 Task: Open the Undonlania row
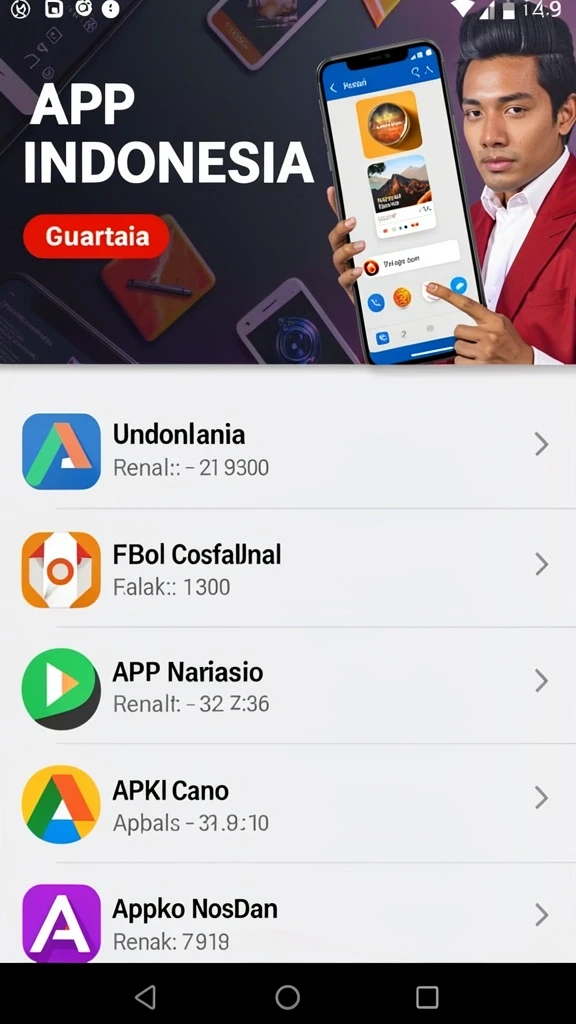tap(288, 450)
